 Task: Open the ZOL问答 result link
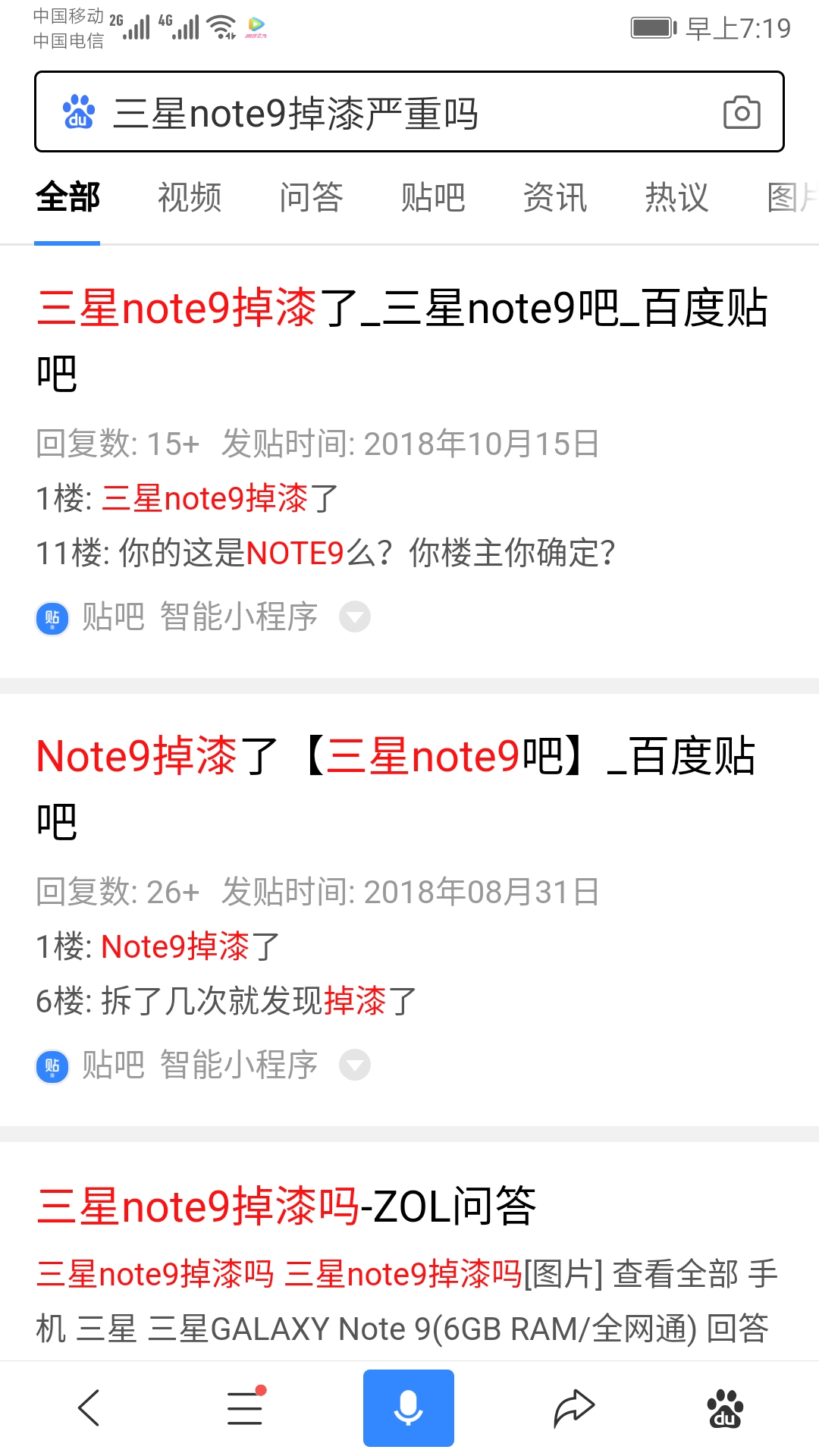[288, 1206]
